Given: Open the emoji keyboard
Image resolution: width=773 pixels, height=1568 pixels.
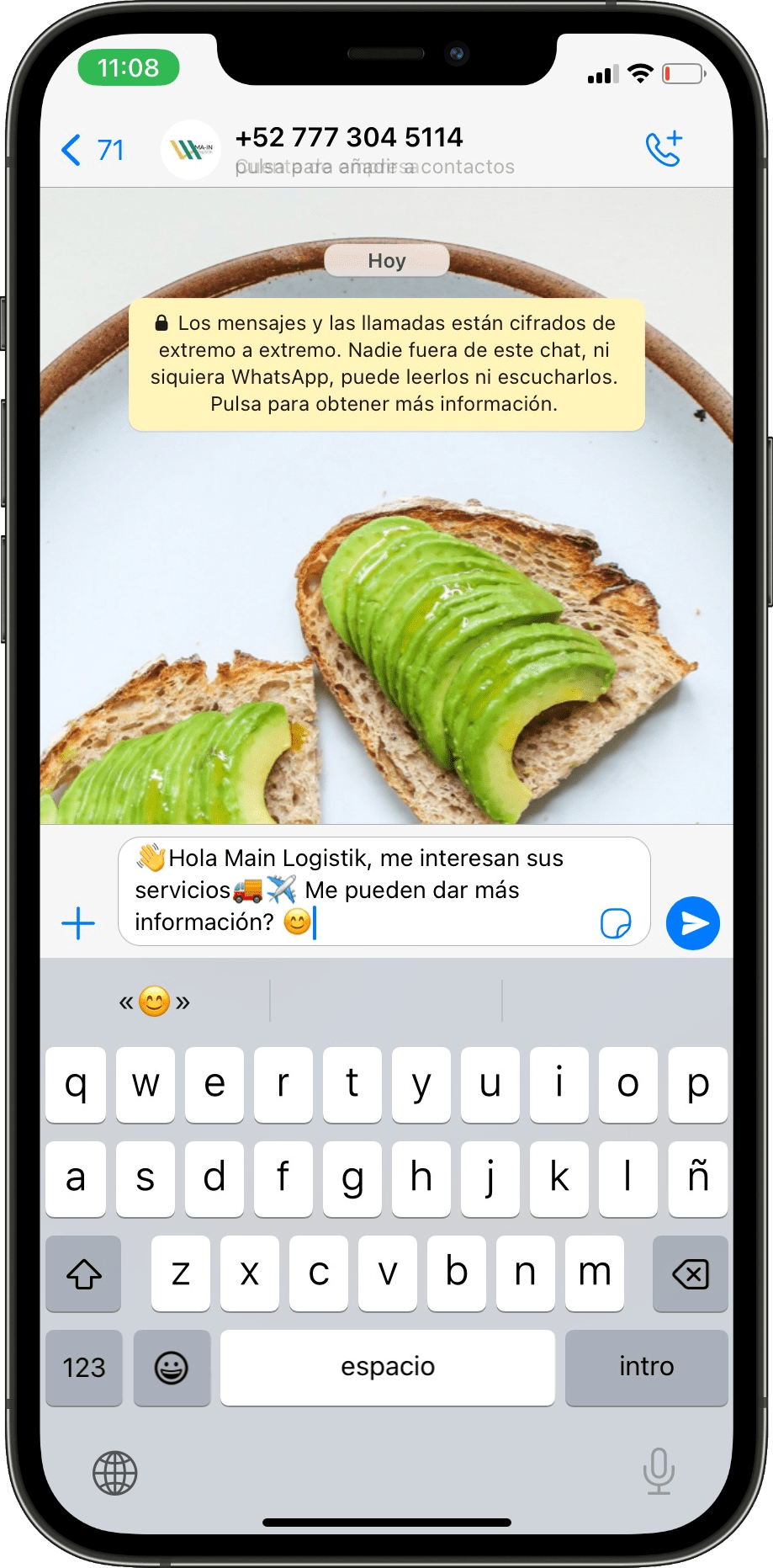Looking at the screenshot, I should pyautogui.click(x=172, y=1368).
